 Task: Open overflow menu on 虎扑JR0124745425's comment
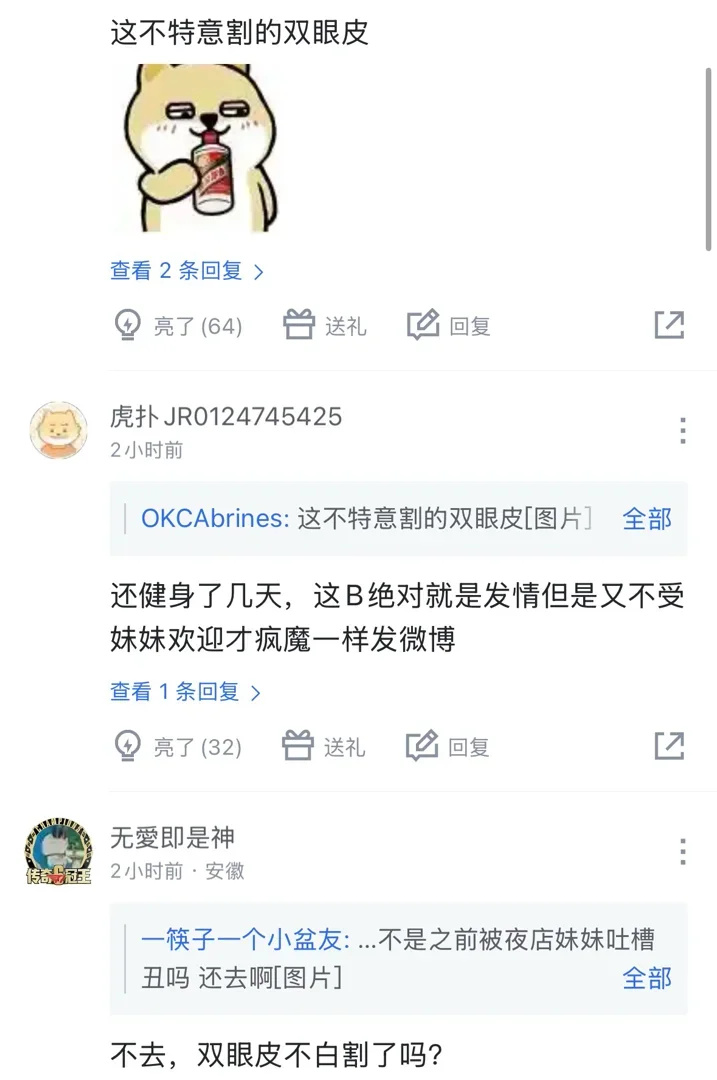pos(682,431)
